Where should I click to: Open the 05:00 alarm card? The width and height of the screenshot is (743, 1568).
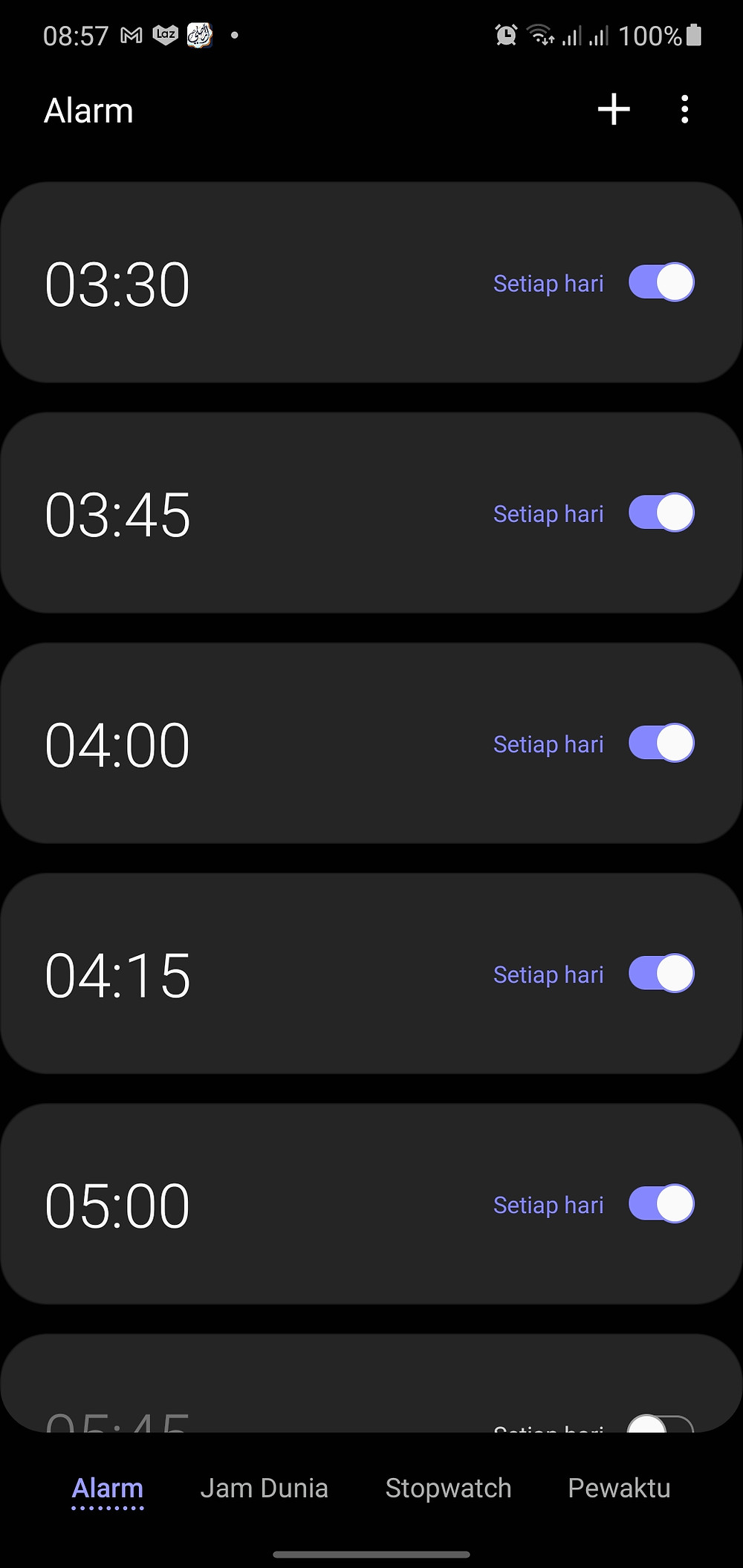tap(371, 1203)
